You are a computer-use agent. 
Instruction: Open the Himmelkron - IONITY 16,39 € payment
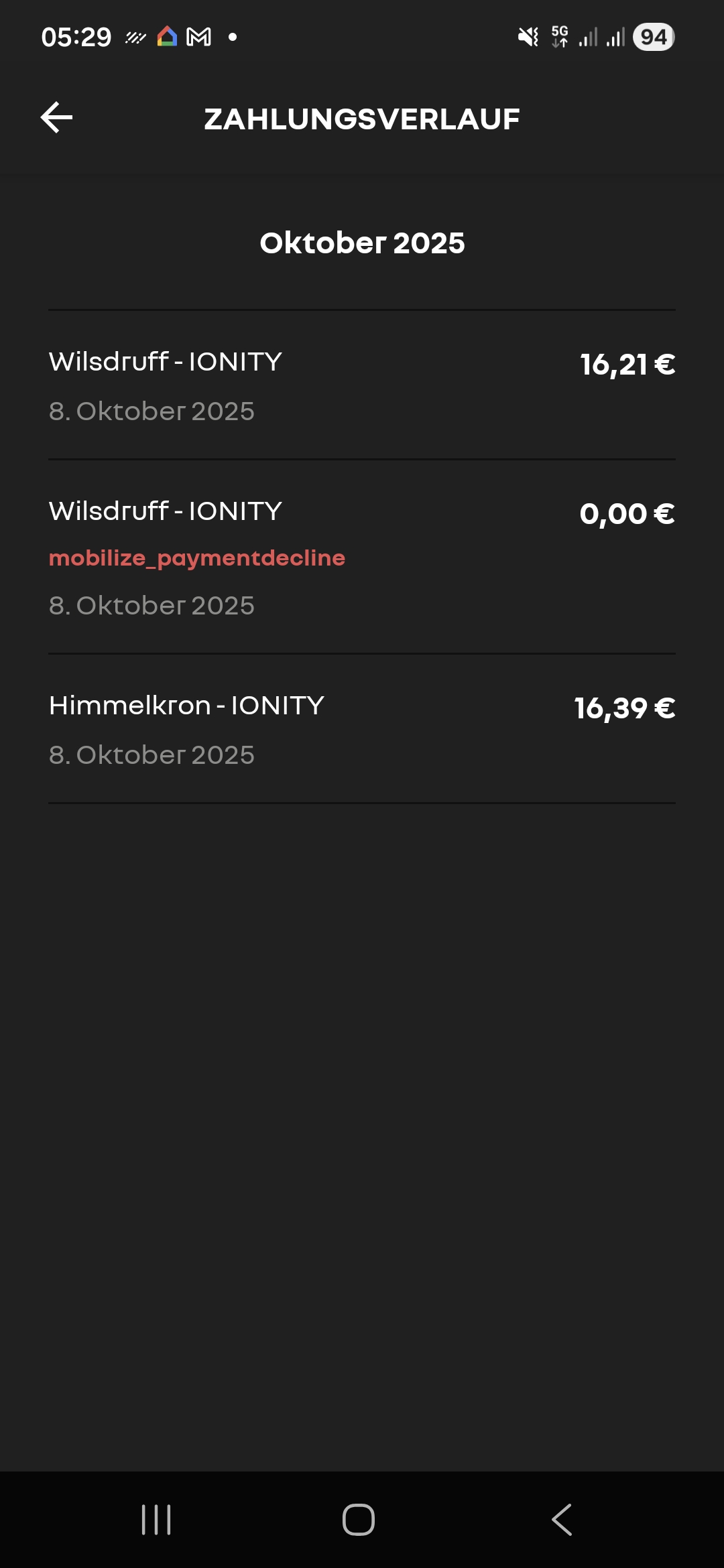[362, 729]
